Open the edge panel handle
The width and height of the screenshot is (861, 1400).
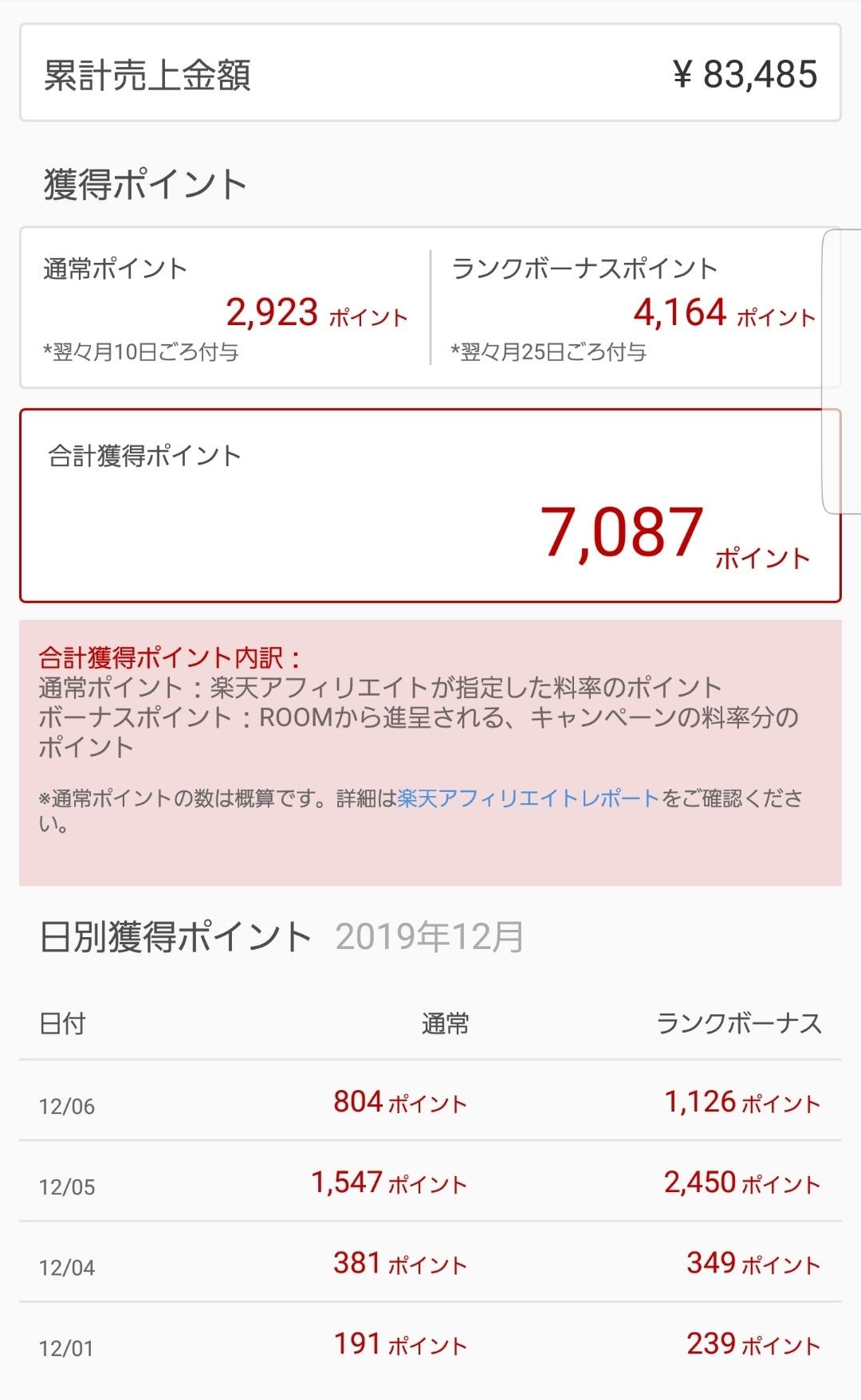click(x=843, y=371)
